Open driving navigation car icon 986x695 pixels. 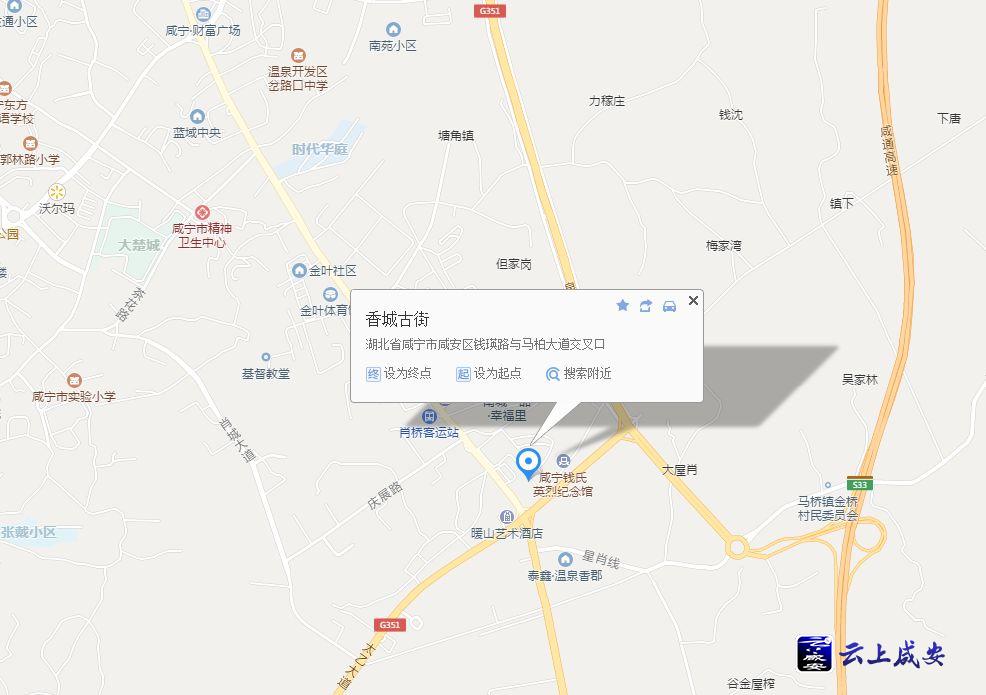pos(670,305)
